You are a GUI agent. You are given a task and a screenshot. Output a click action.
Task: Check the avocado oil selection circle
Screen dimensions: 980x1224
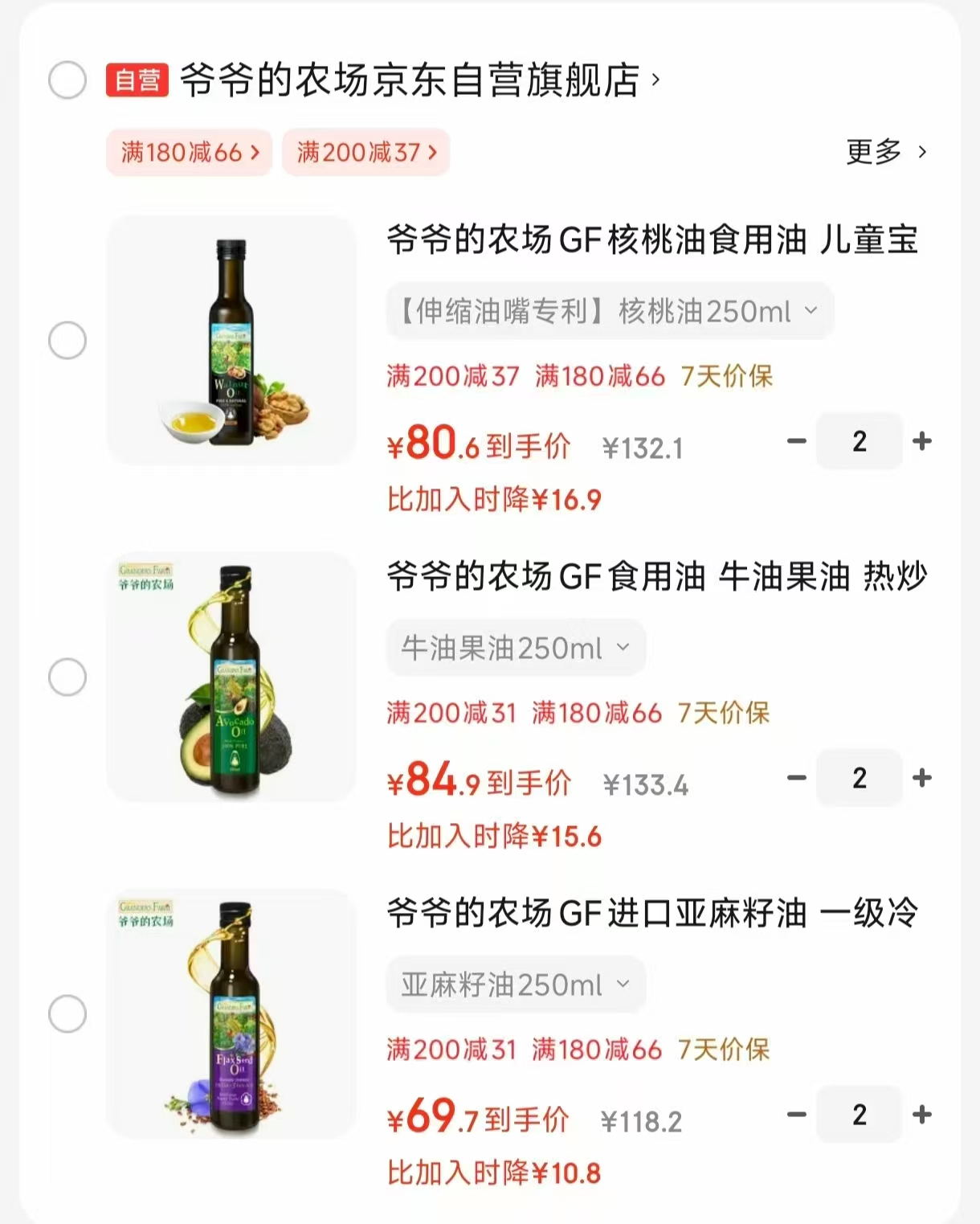point(67,676)
